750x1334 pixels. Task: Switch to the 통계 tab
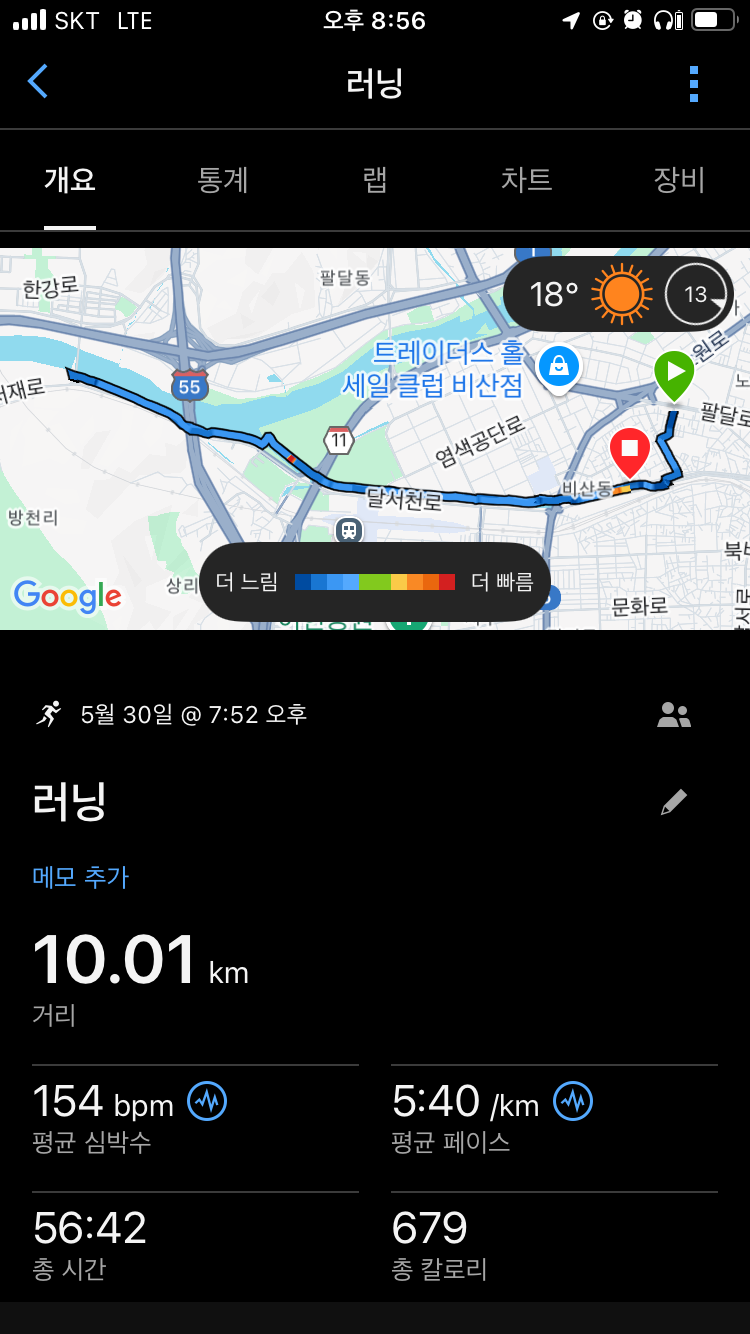[x=222, y=180]
